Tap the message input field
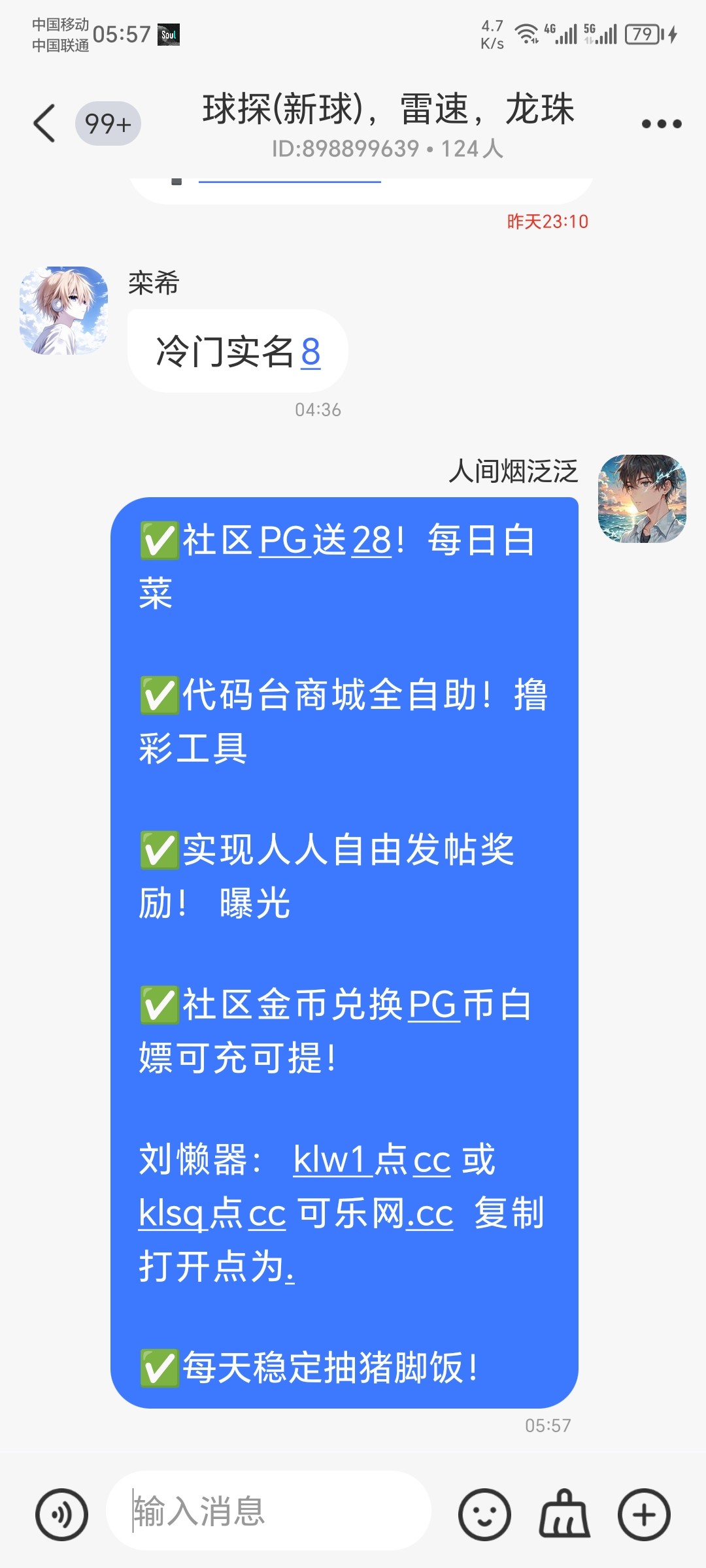The image size is (706, 1568). 268,1512
